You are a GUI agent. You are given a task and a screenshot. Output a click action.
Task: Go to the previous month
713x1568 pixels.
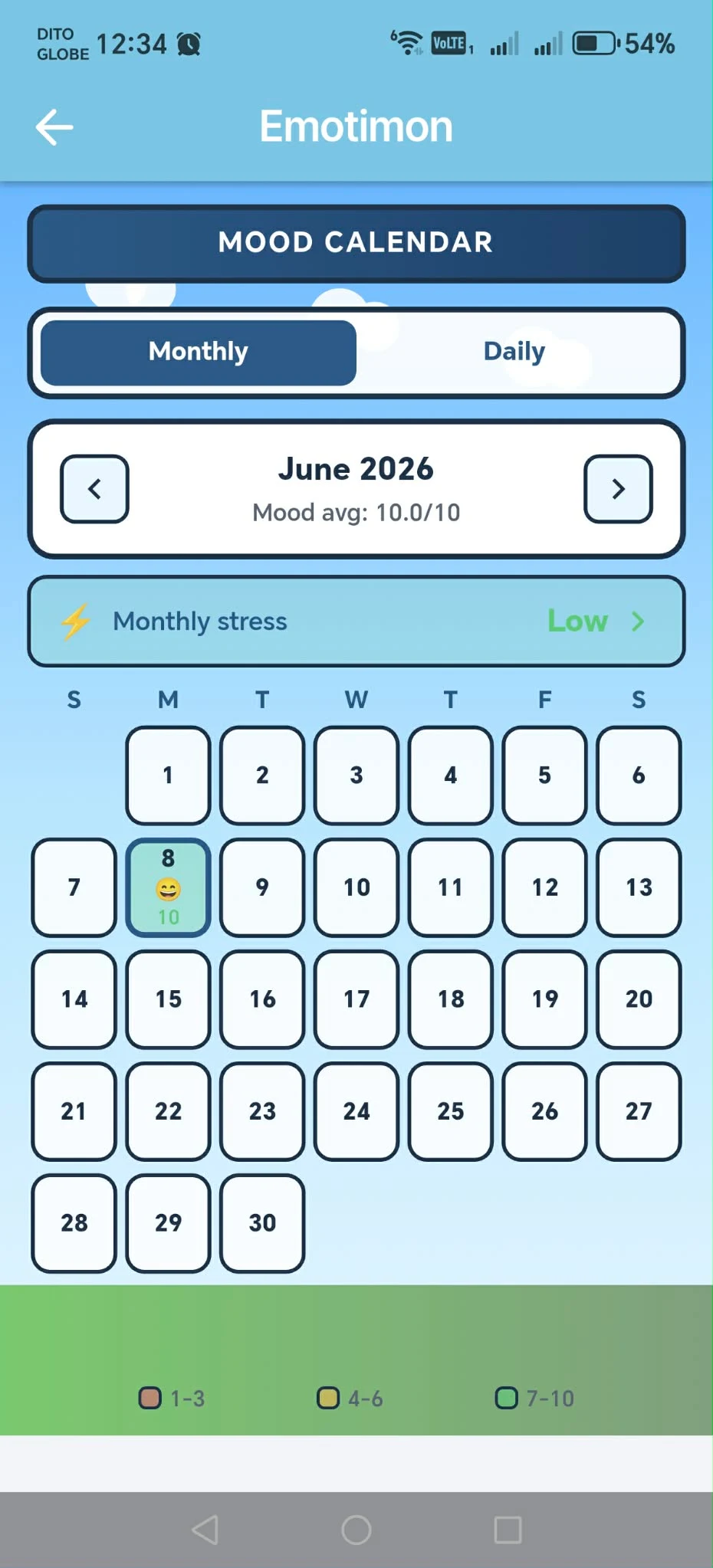tap(94, 489)
